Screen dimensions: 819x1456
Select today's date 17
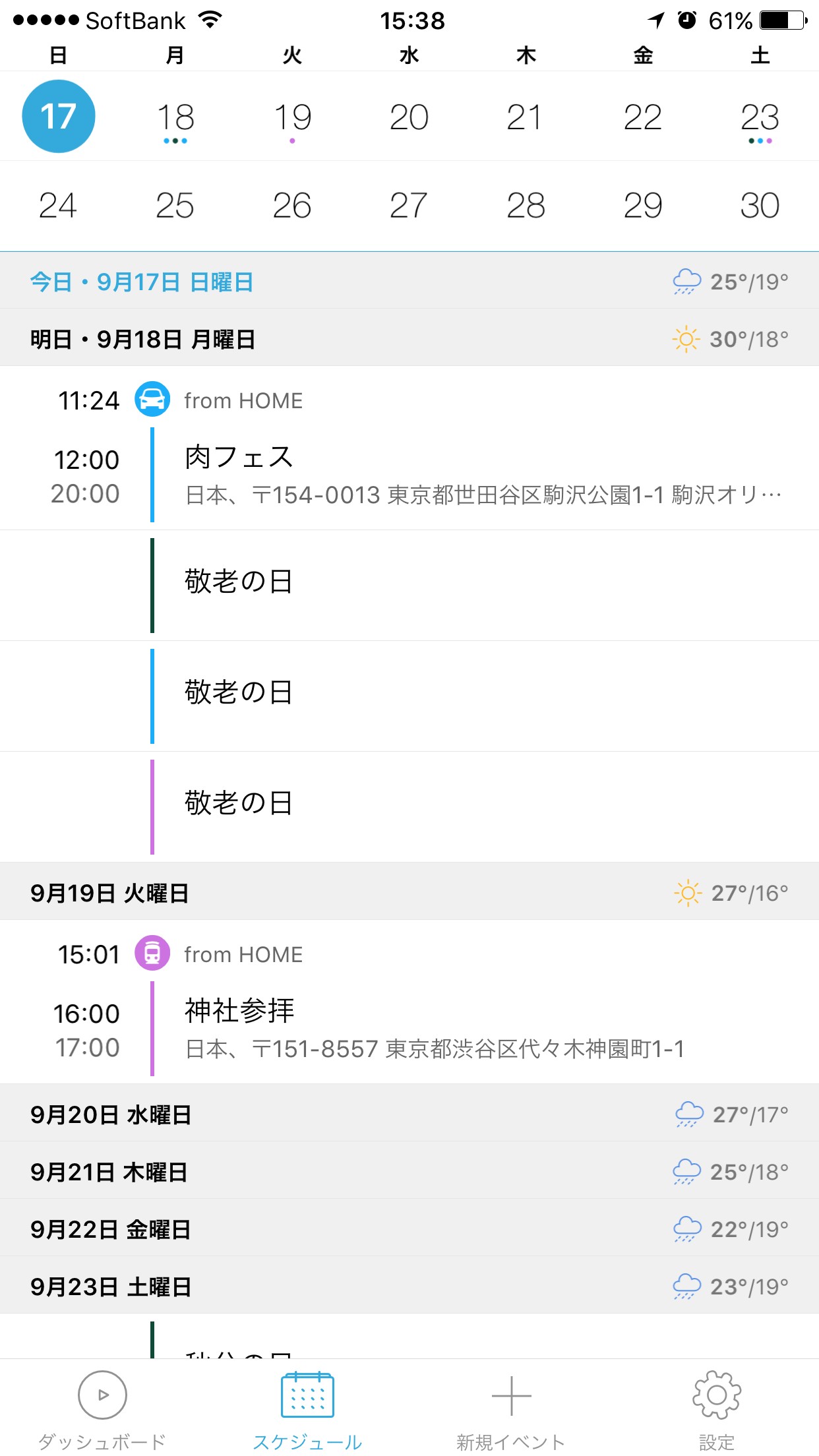tap(59, 117)
